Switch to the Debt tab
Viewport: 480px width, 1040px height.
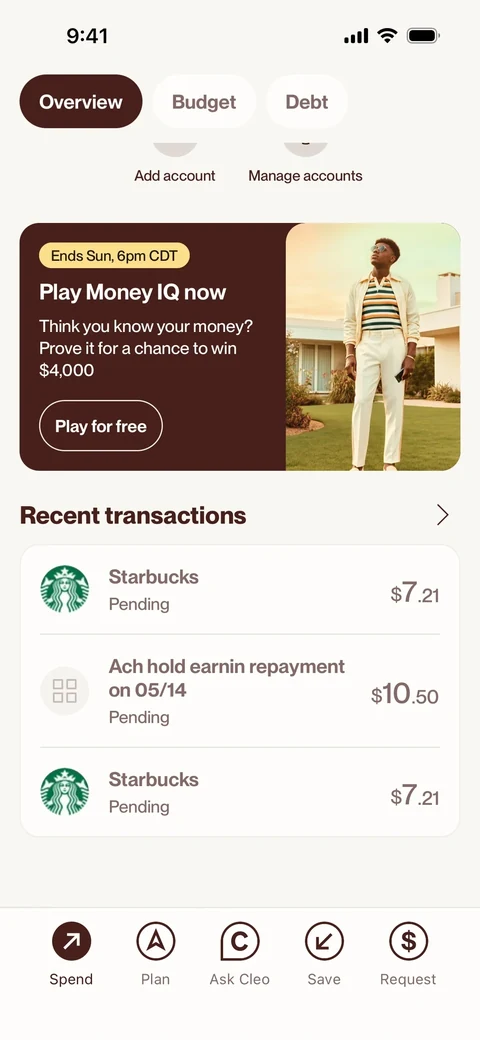pos(307,101)
